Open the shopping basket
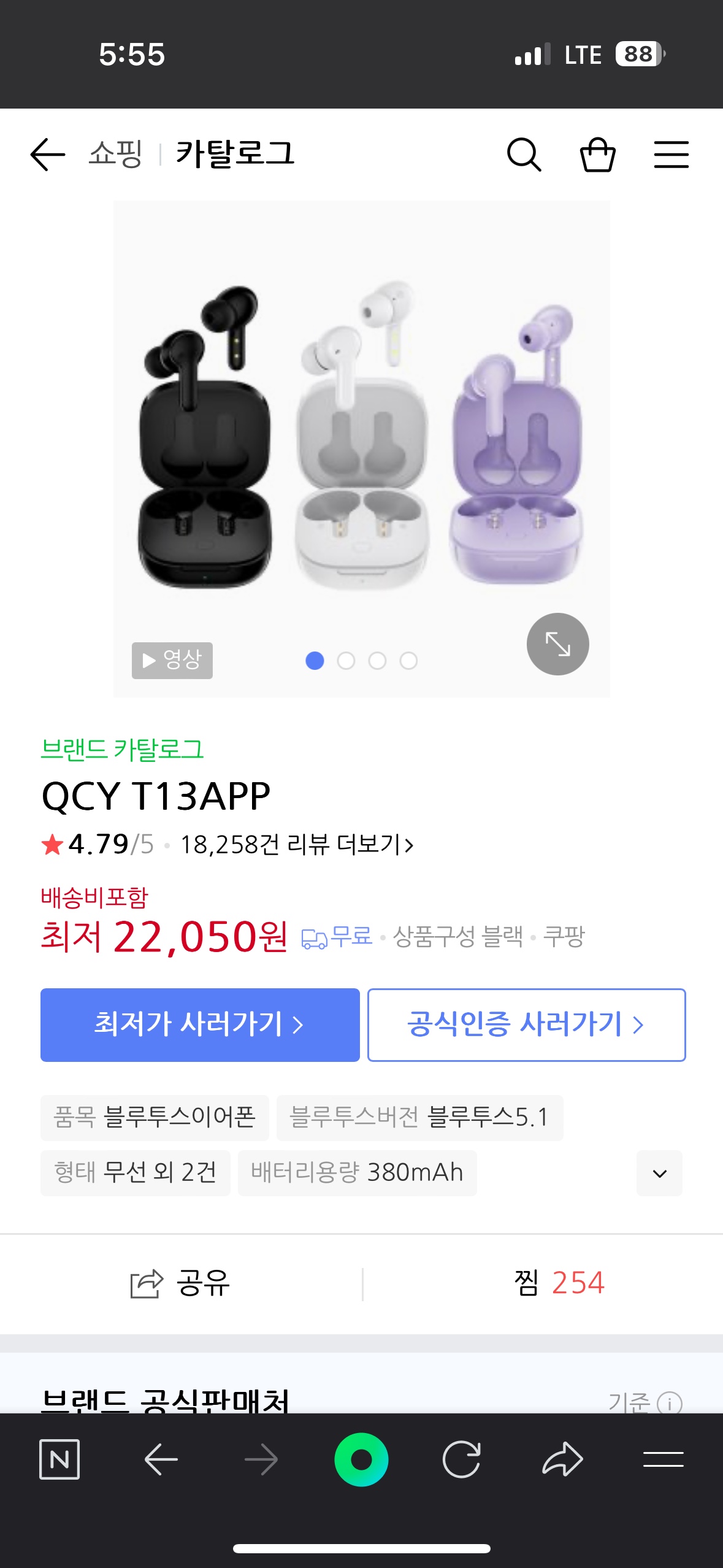The height and width of the screenshot is (1568, 723). 598,154
